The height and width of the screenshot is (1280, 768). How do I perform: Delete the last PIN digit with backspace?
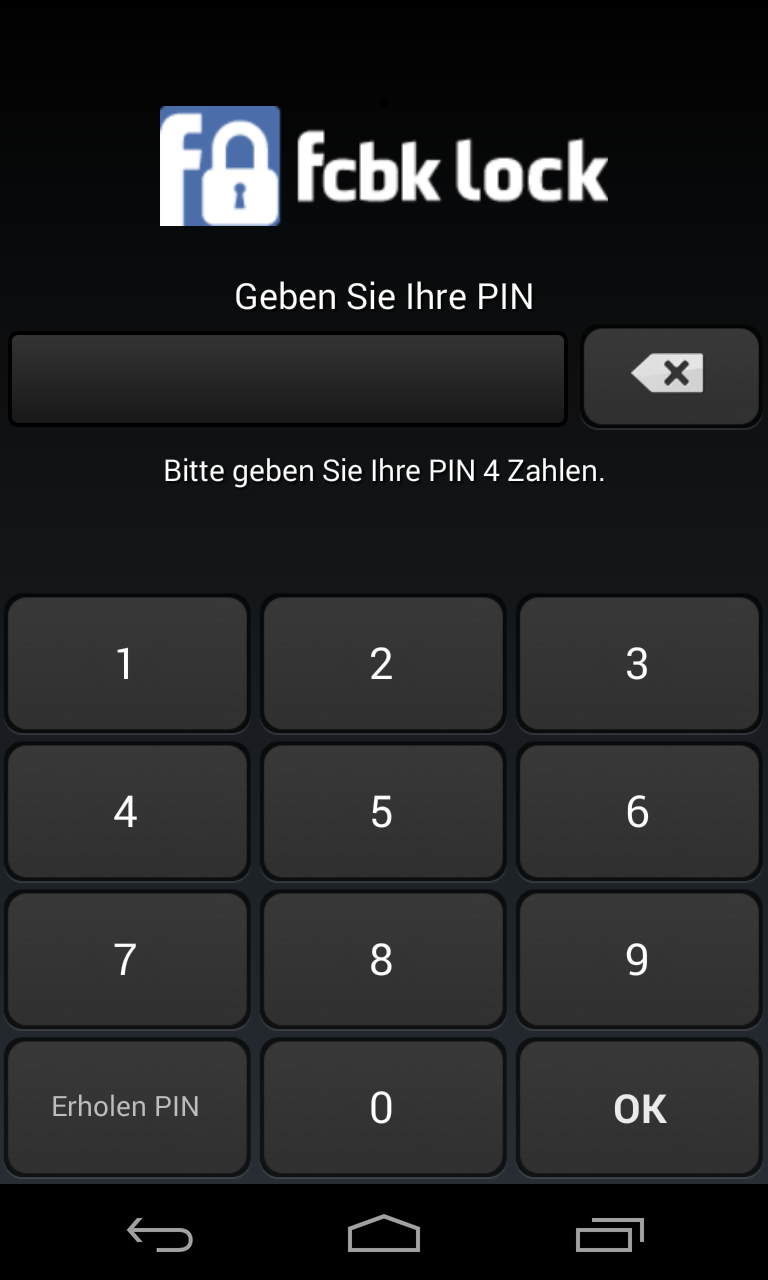[x=670, y=377]
